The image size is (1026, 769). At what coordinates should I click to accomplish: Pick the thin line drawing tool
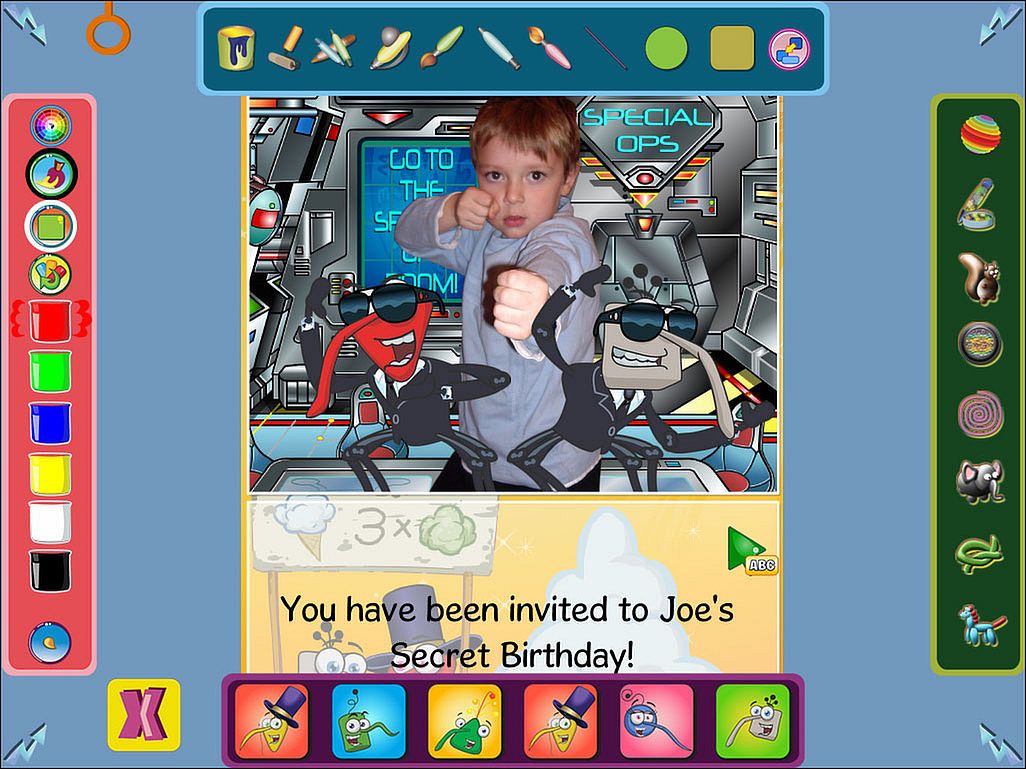click(x=605, y=48)
